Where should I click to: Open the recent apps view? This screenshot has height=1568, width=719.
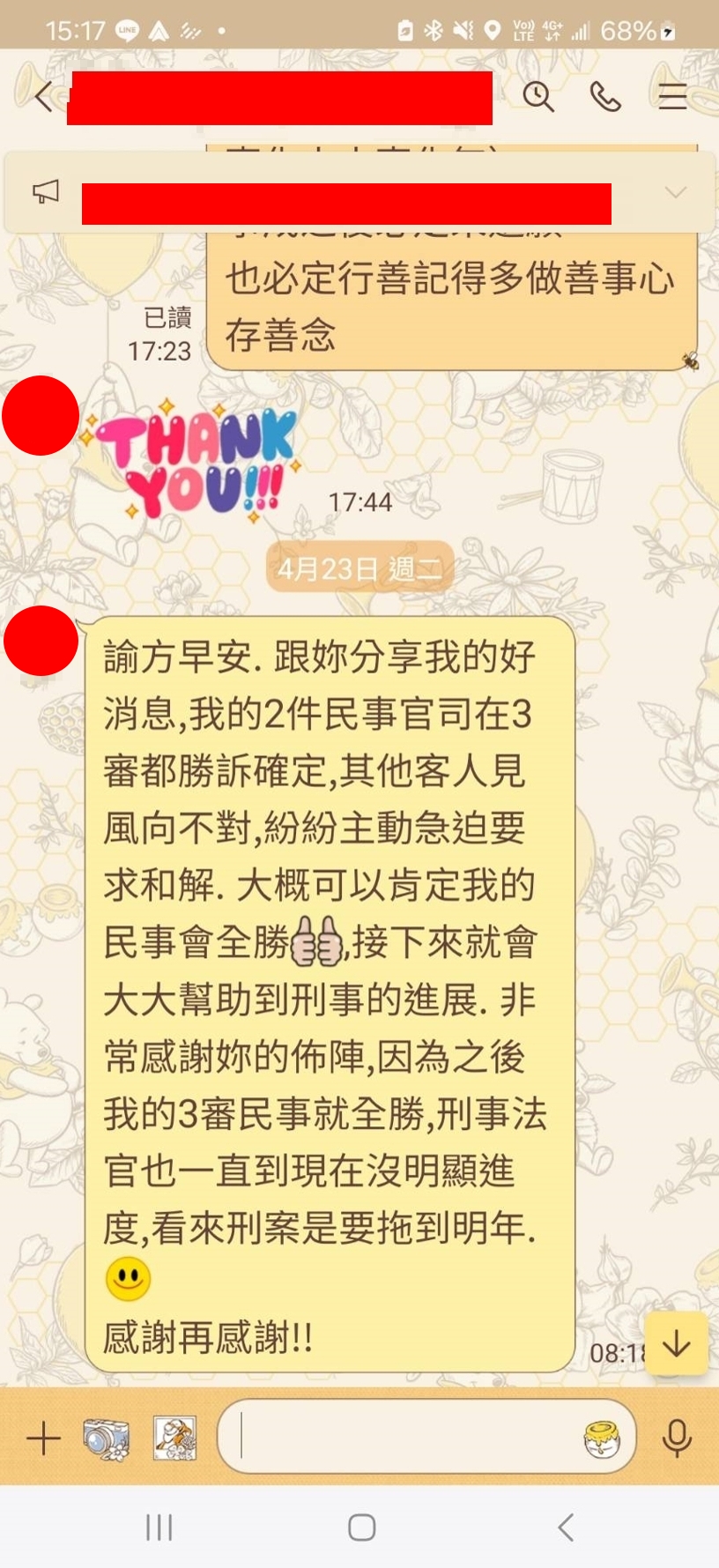[x=159, y=1527]
